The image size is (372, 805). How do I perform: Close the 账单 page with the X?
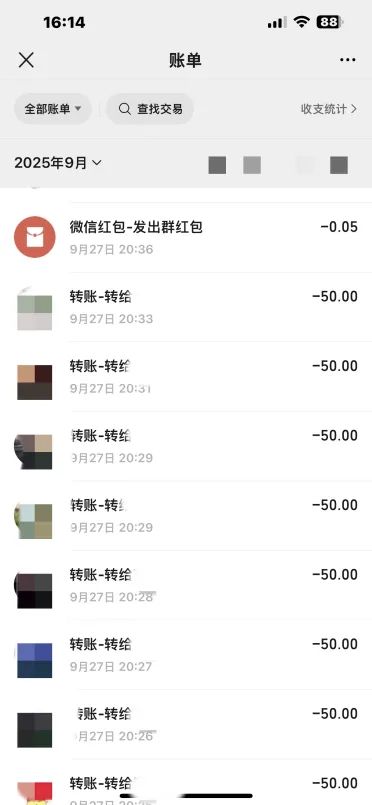(26, 61)
